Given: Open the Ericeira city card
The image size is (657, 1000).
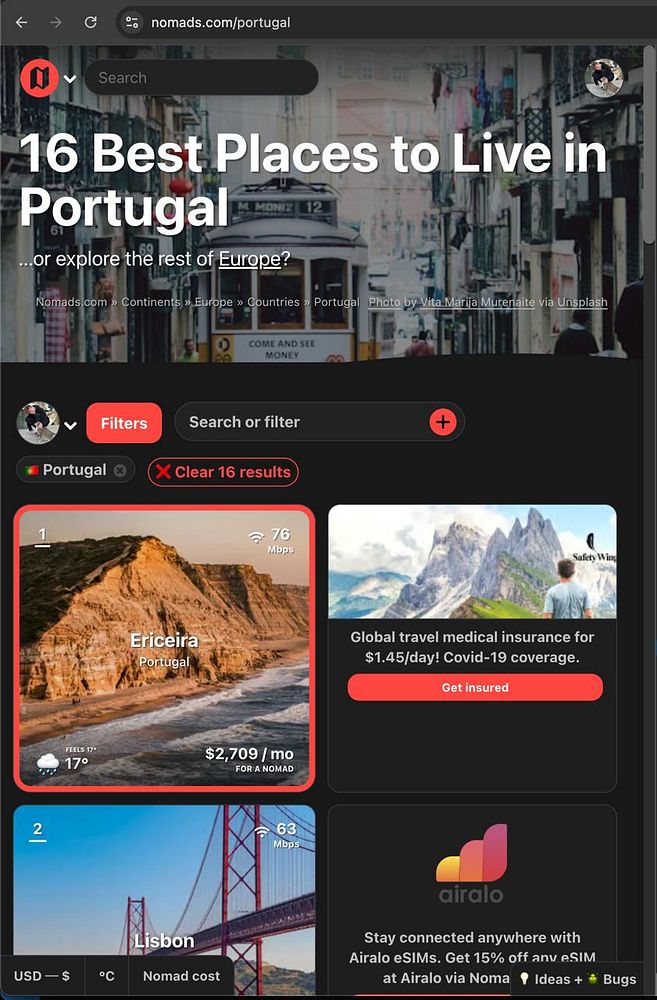Looking at the screenshot, I should [x=164, y=648].
